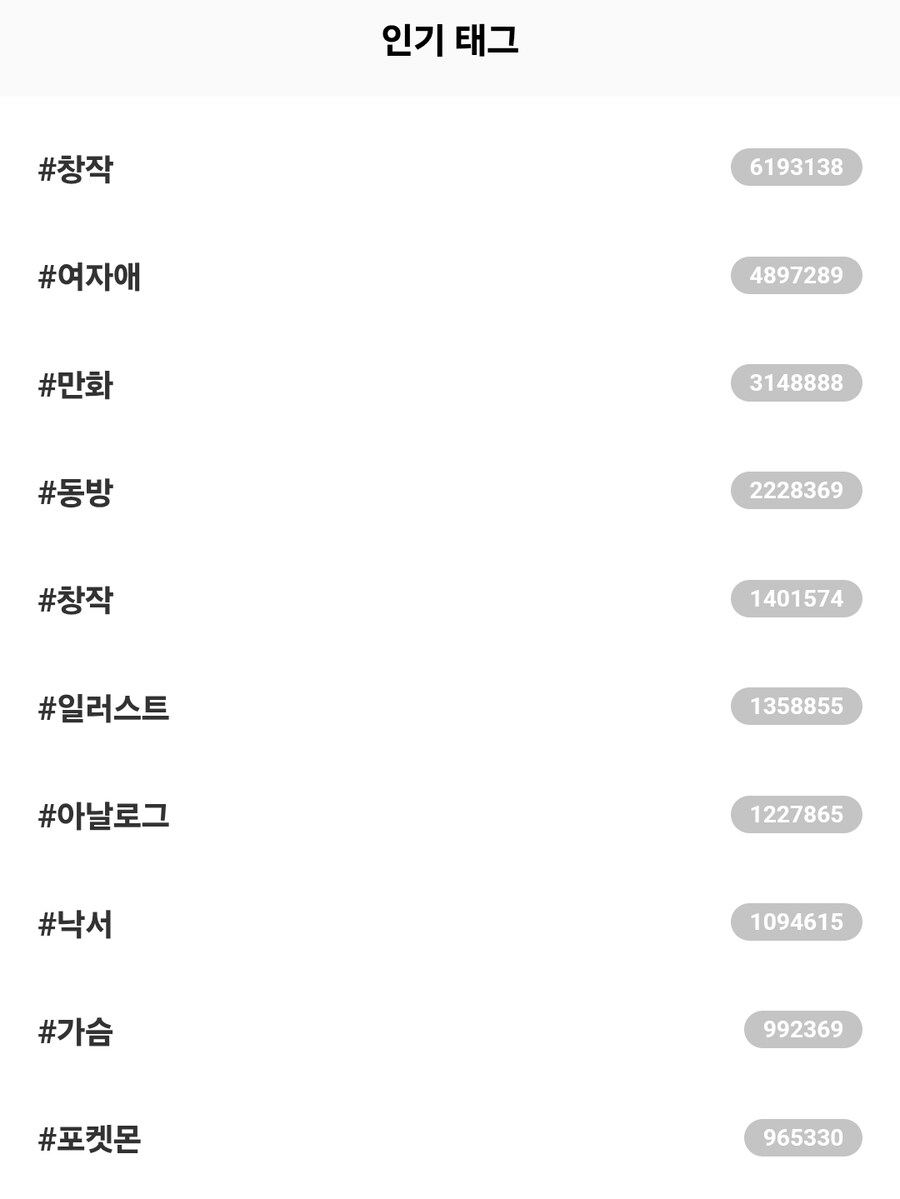Screen dimensions: 900x1199
Task: Click the 1401574 badge beside #창작
Action: [797, 598]
